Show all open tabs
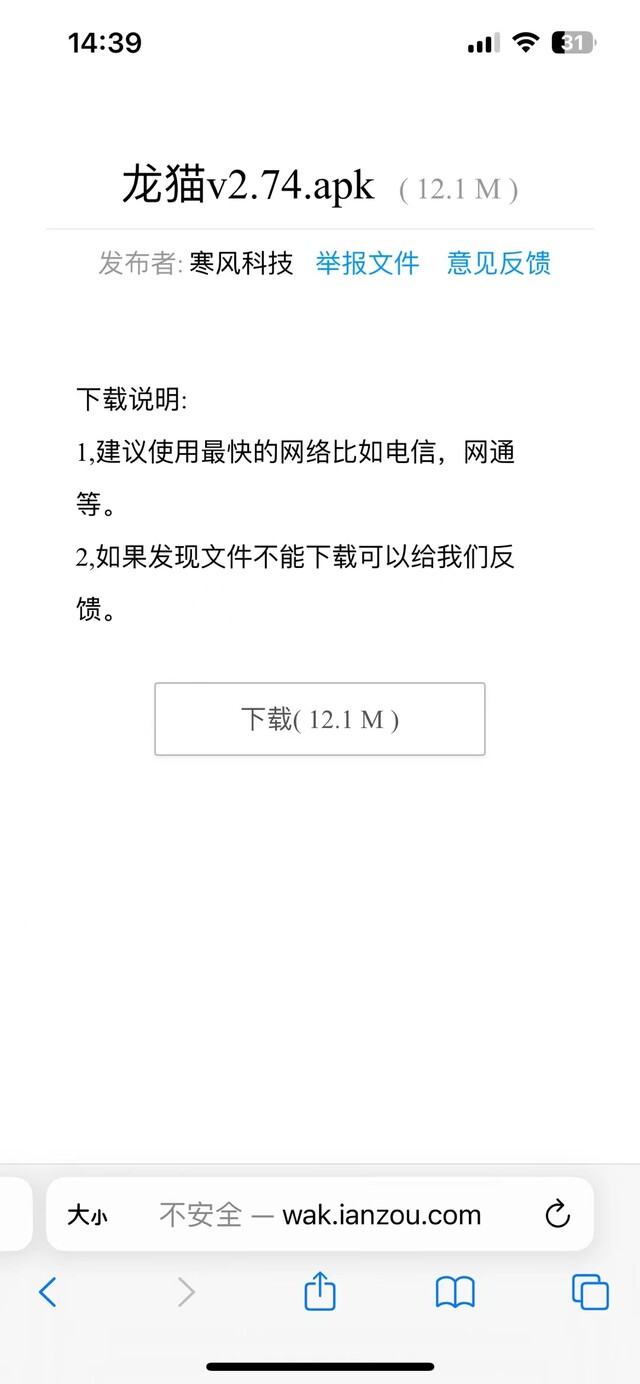The height and width of the screenshot is (1384, 640). pyautogui.click(x=590, y=1292)
